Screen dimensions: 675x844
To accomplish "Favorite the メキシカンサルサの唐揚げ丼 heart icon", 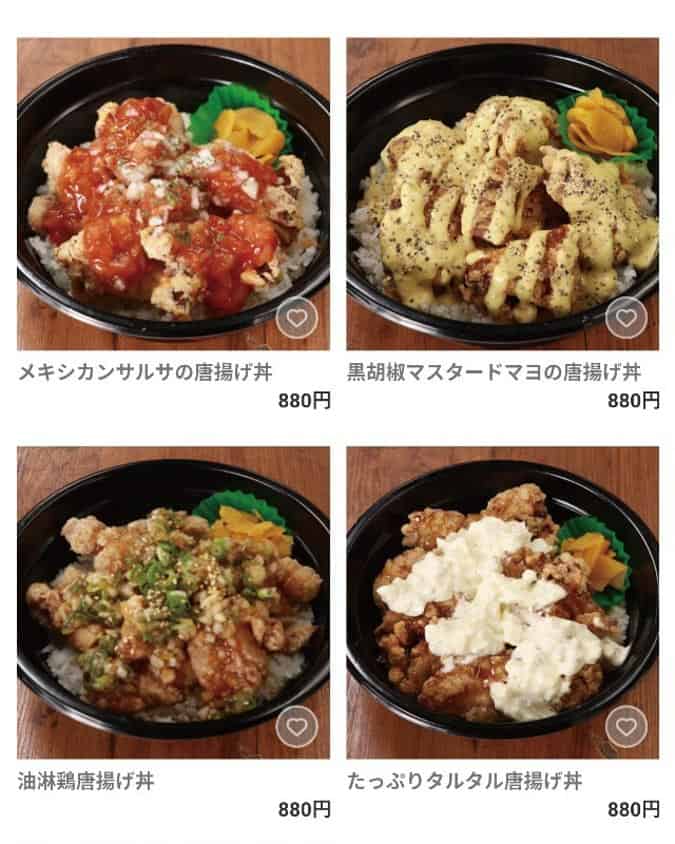I will point(297,318).
